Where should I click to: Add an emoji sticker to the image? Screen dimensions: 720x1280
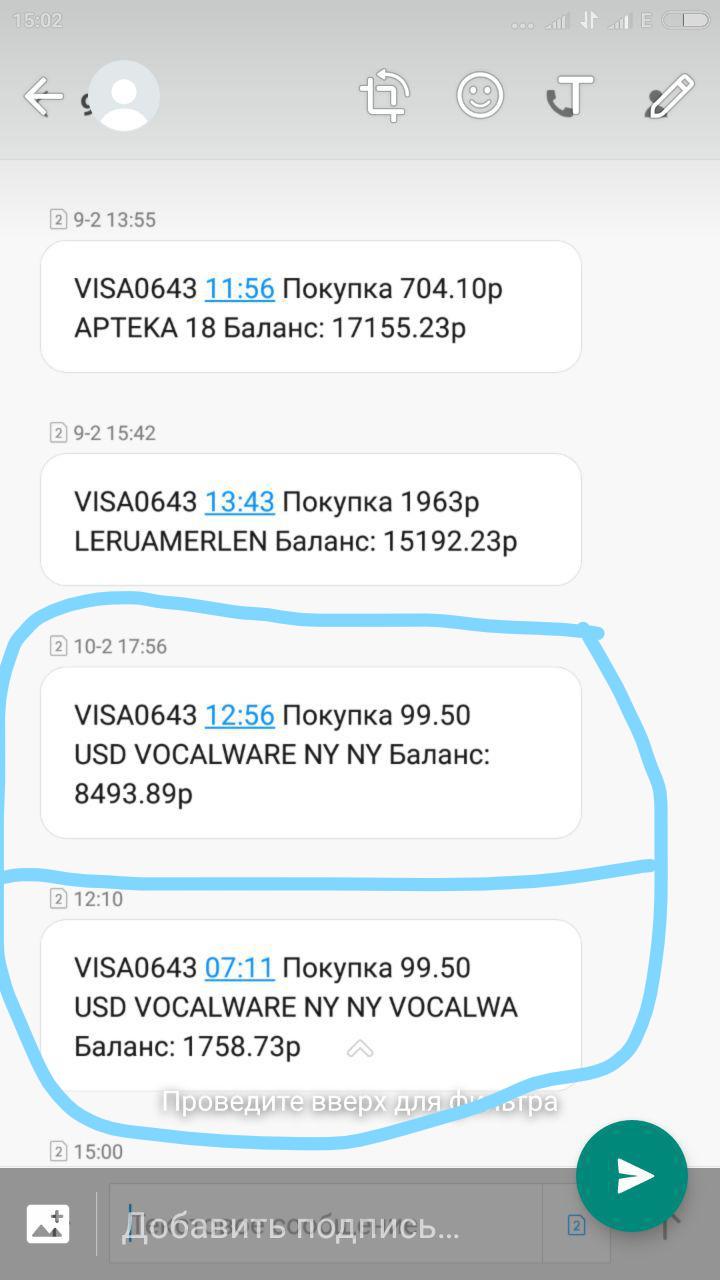click(480, 97)
